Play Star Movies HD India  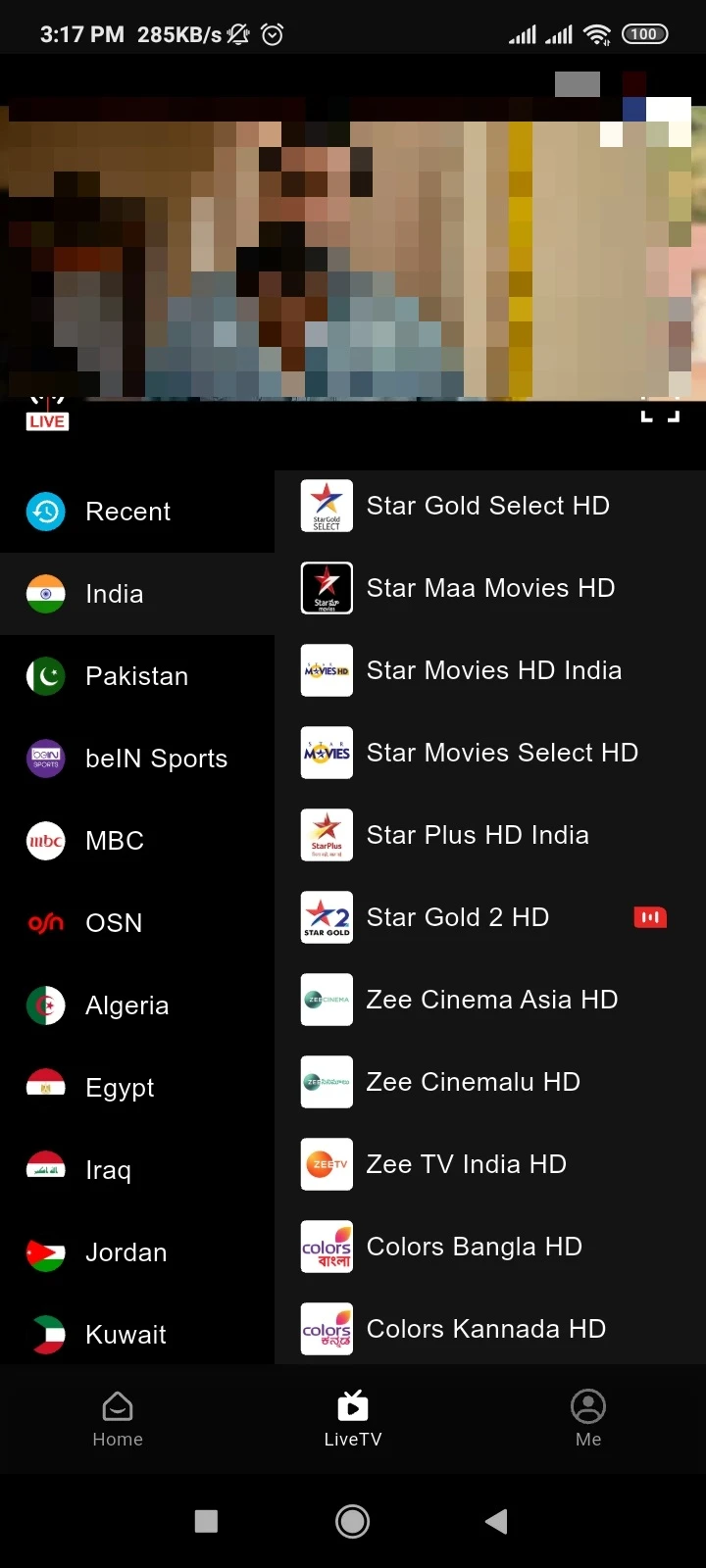493,670
